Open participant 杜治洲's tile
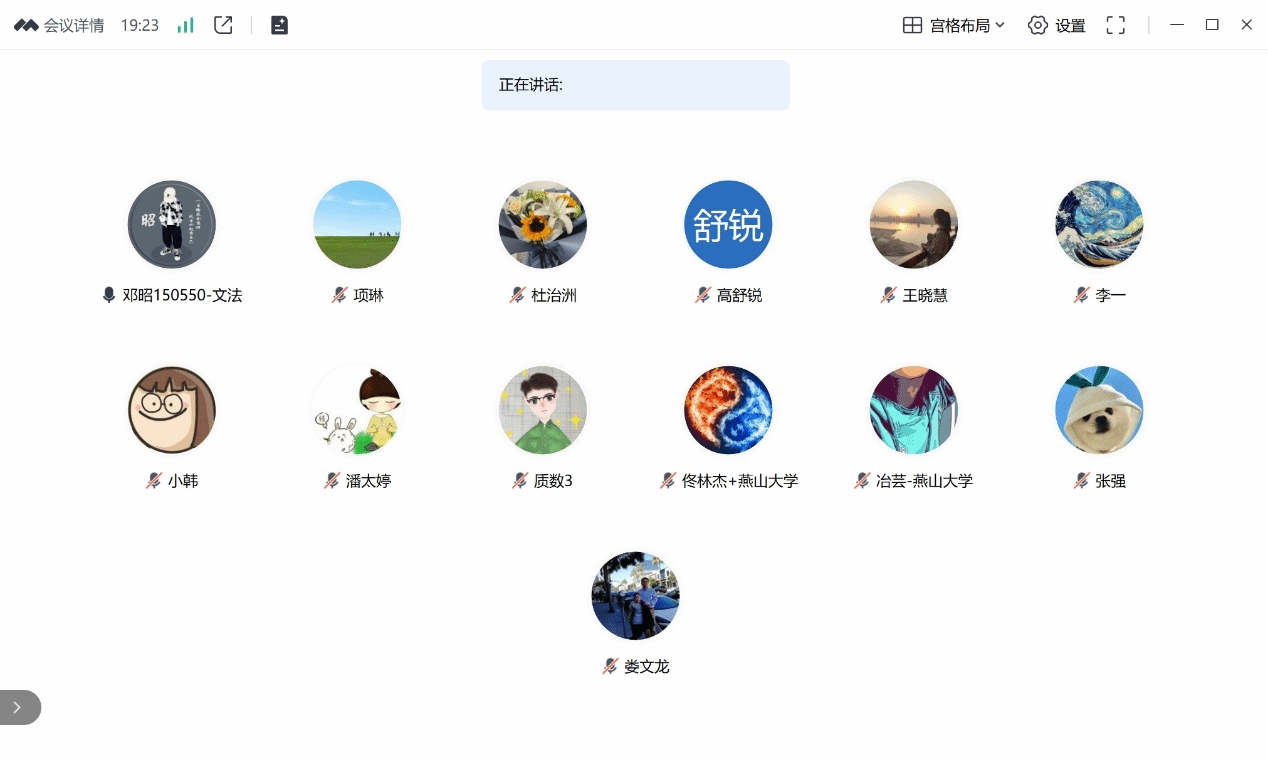 (543, 225)
